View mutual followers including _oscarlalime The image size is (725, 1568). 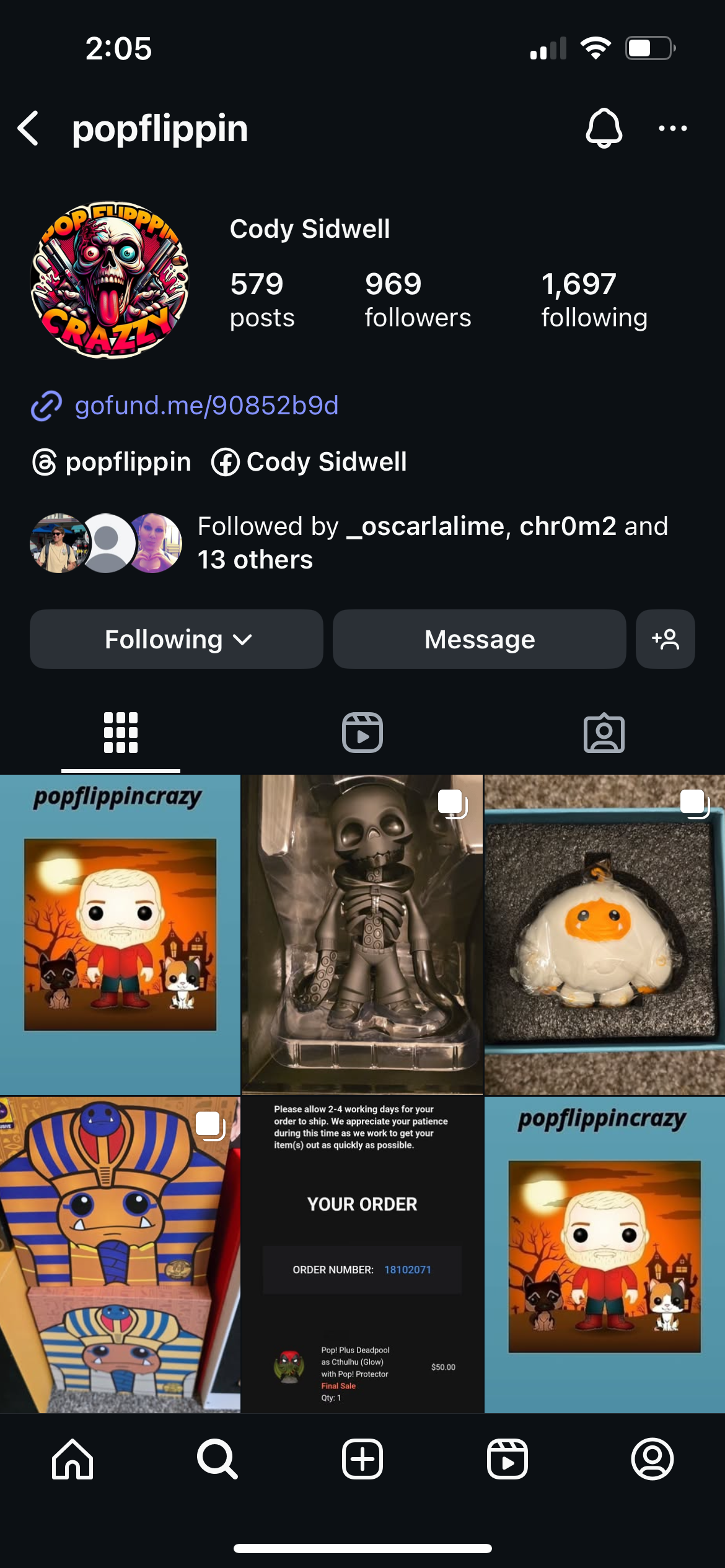[432, 542]
